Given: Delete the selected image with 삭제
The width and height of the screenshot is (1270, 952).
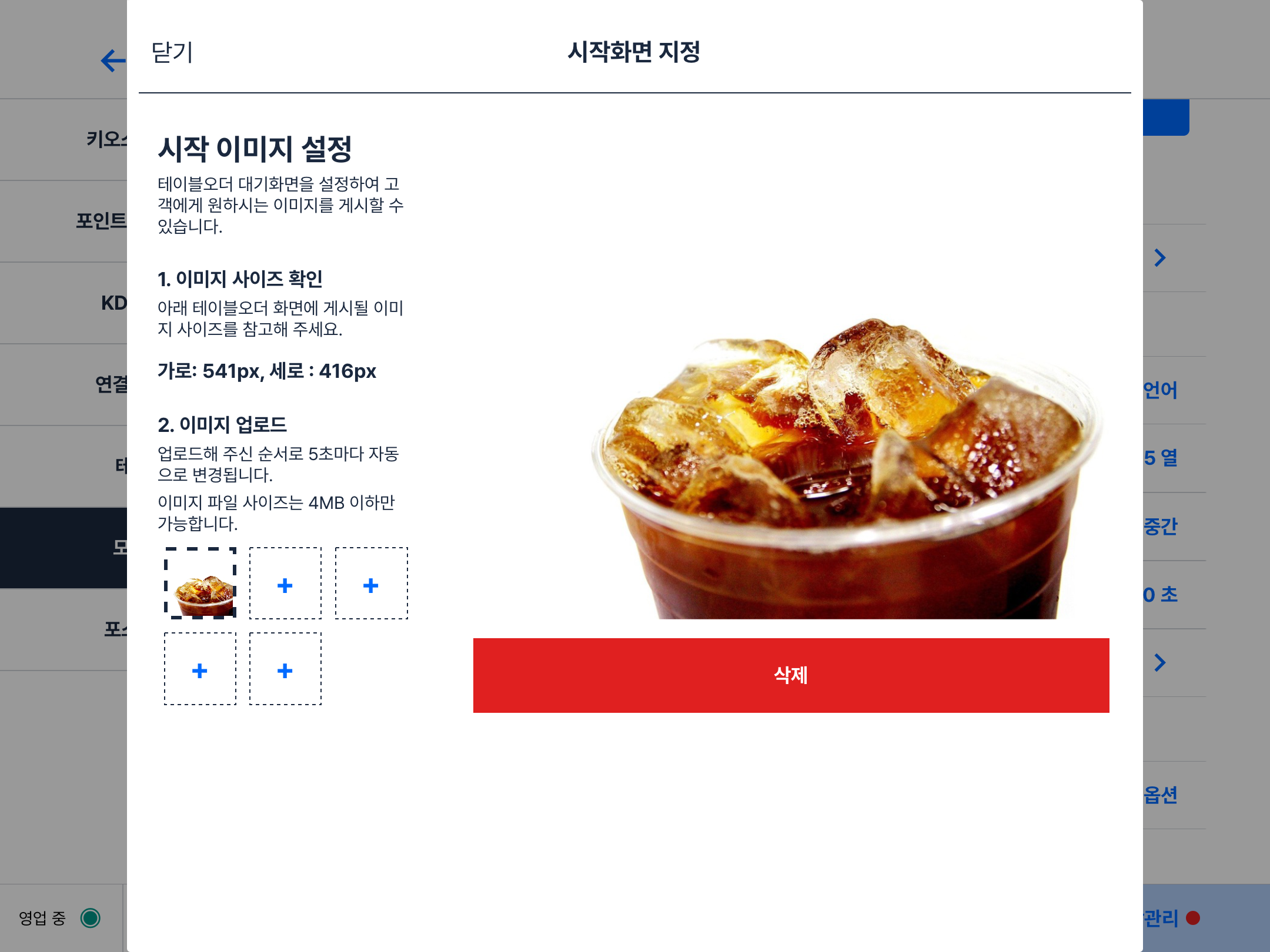Looking at the screenshot, I should coord(791,675).
